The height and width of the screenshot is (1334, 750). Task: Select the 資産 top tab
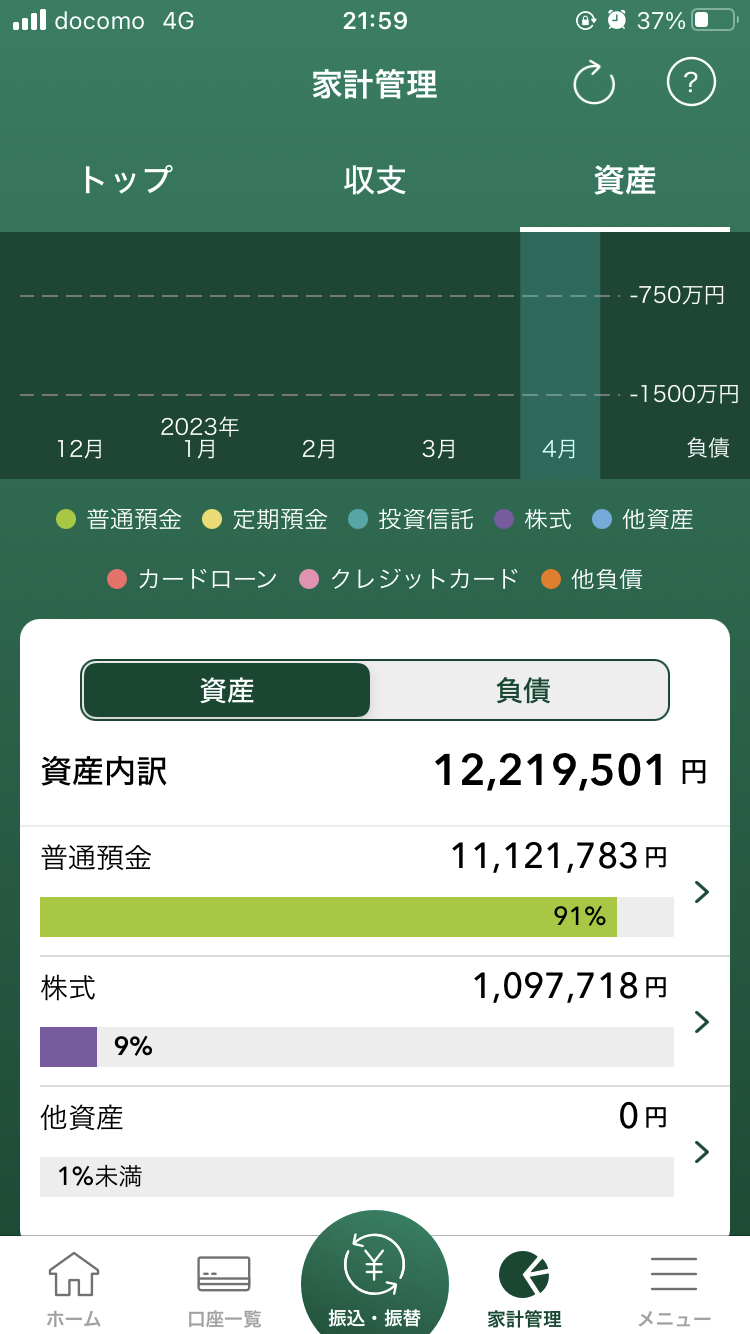[625, 180]
